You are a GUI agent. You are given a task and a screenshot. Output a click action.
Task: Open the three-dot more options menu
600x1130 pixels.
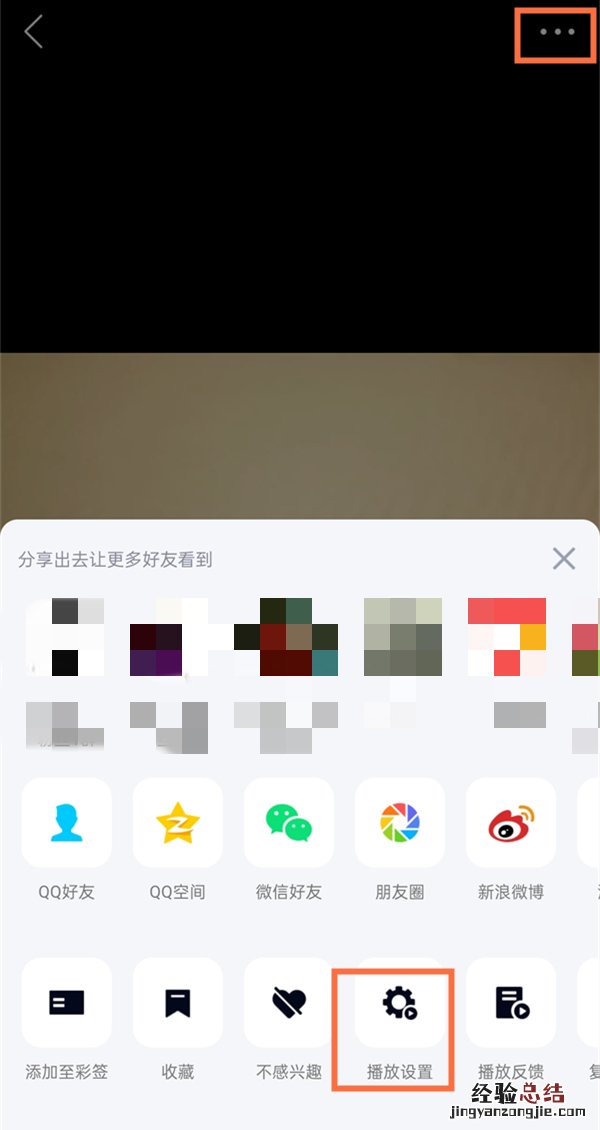pyautogui.click(x=557, y=32)
